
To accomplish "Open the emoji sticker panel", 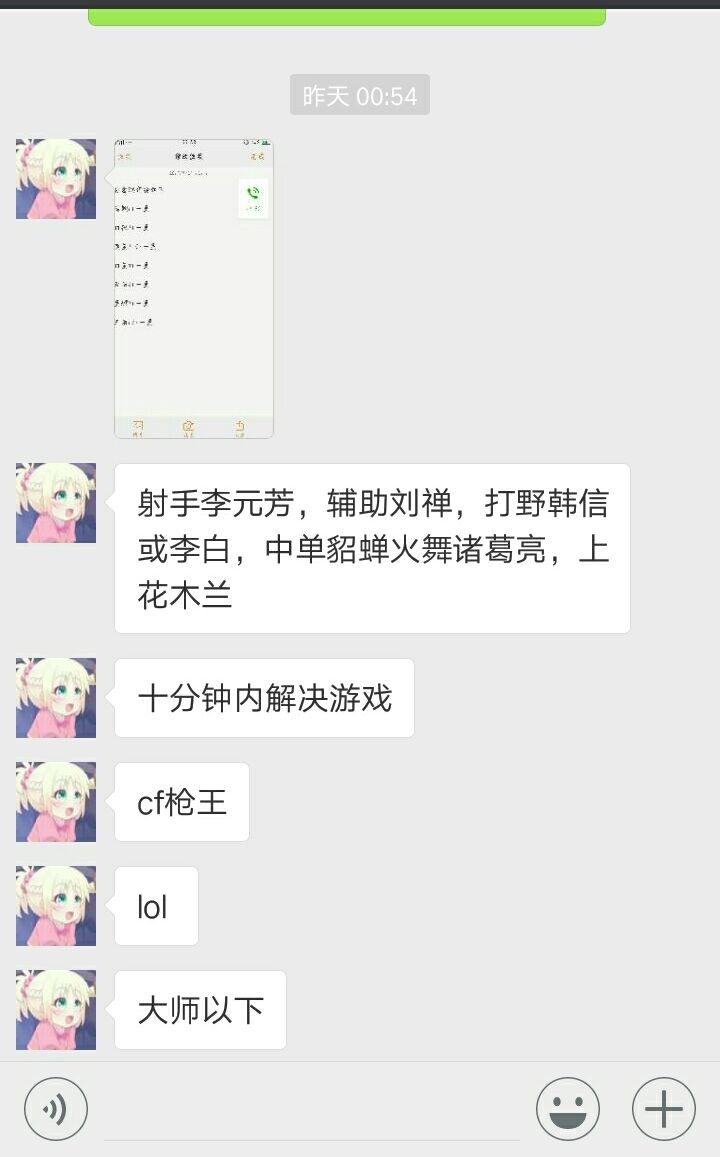I will point(567,1109).
